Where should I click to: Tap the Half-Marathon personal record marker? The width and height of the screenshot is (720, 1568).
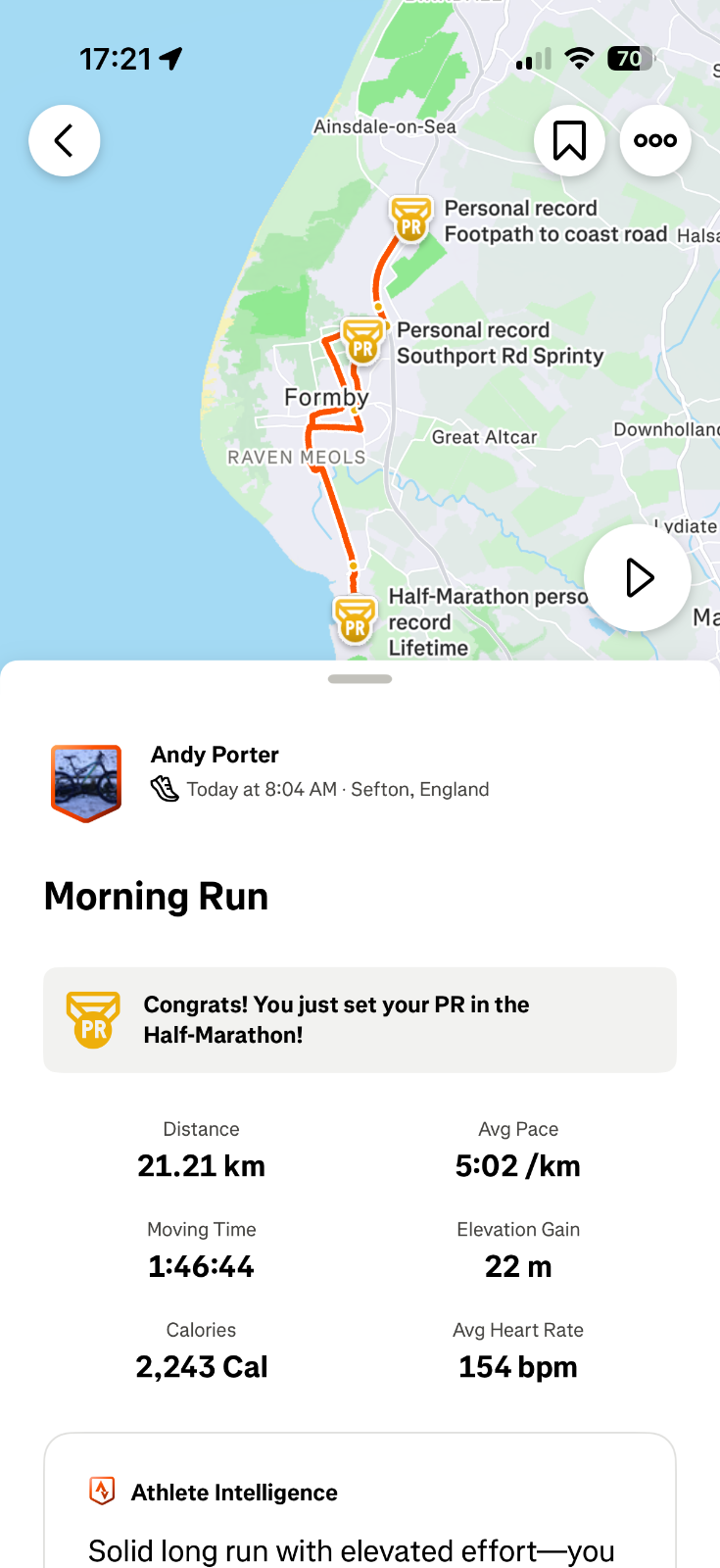pyautogui.click(x=355, y=620)
